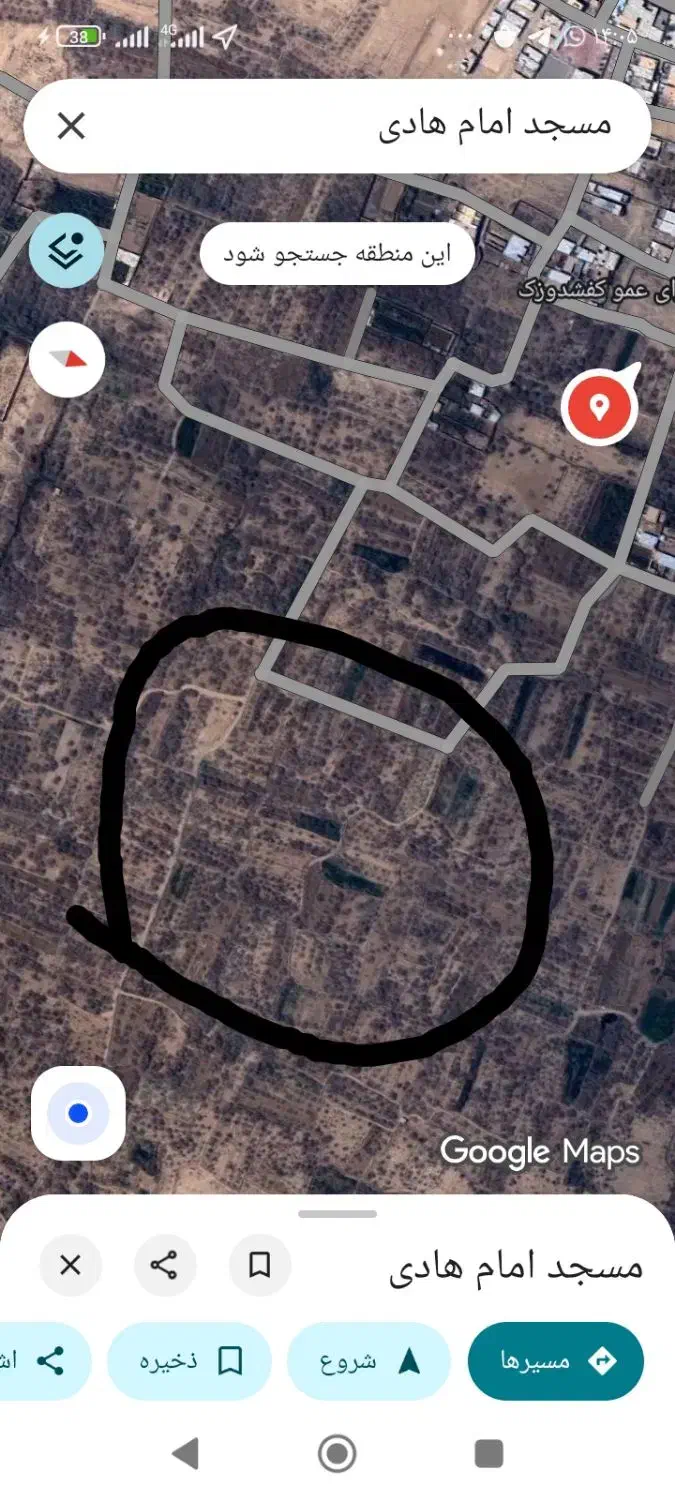This screenshot has height=1500, width=675.
Task: Clear the search for مسجد امام هادی
Action: (71, 126)
